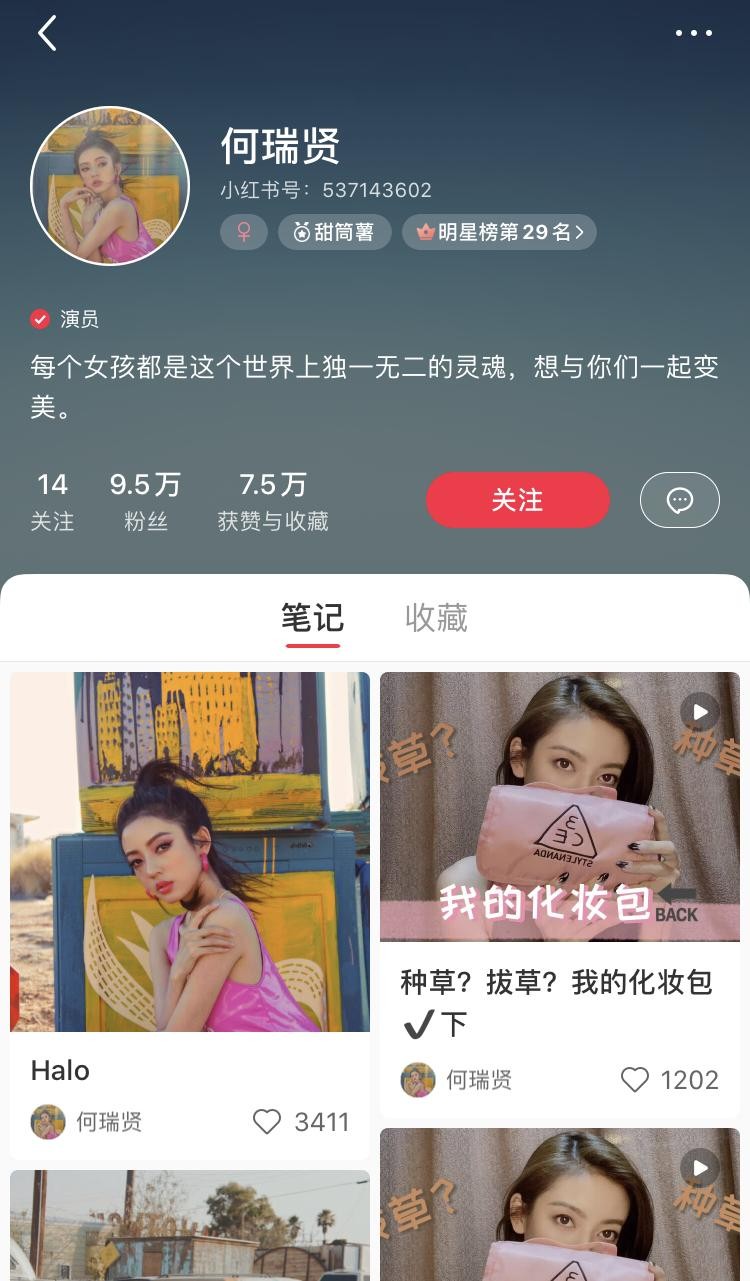Select the 笔记 tab
750x1281 pixels.
[x=312, y=618]
